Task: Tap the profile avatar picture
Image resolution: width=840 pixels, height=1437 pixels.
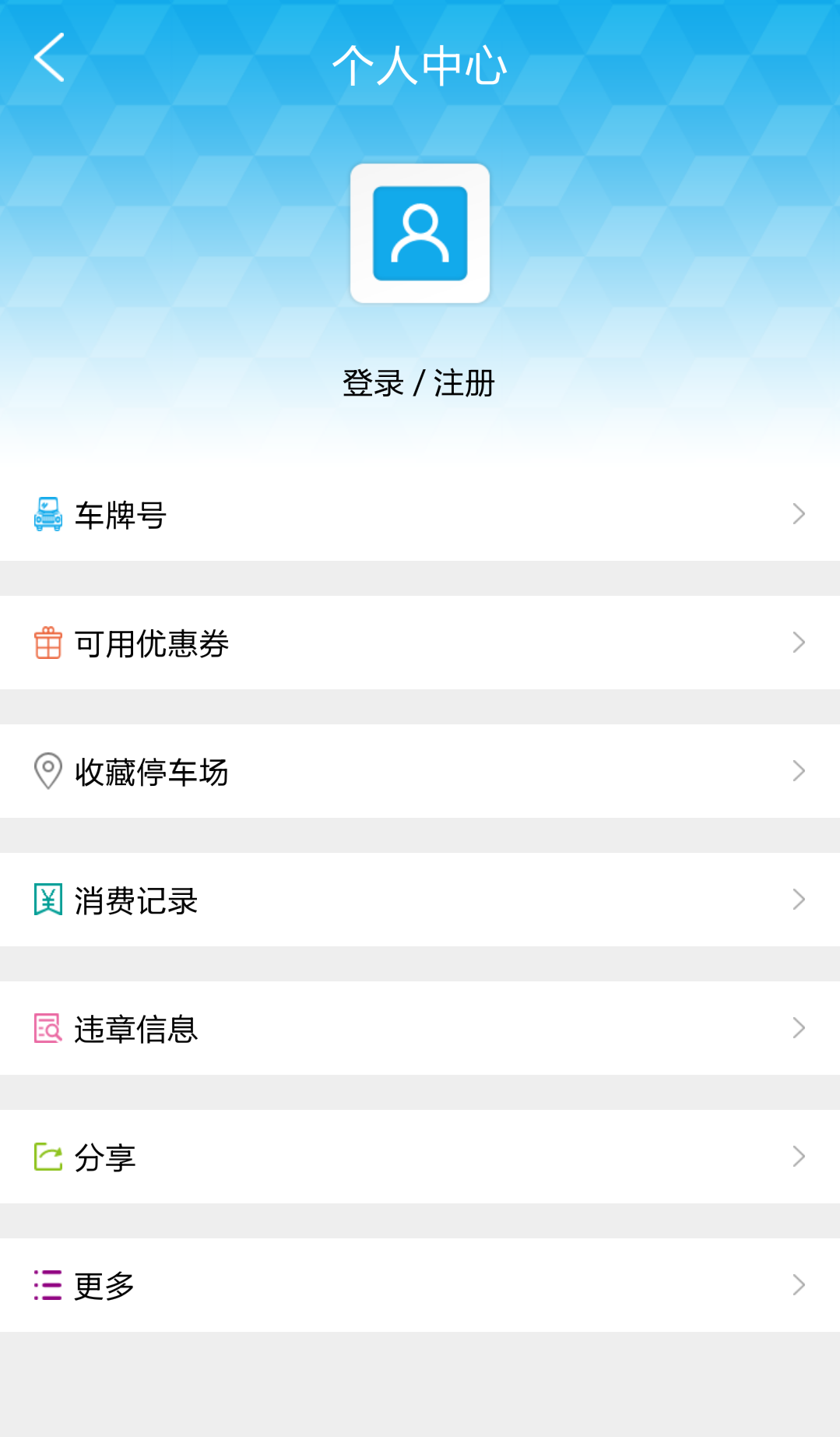Action: point(420,233)
